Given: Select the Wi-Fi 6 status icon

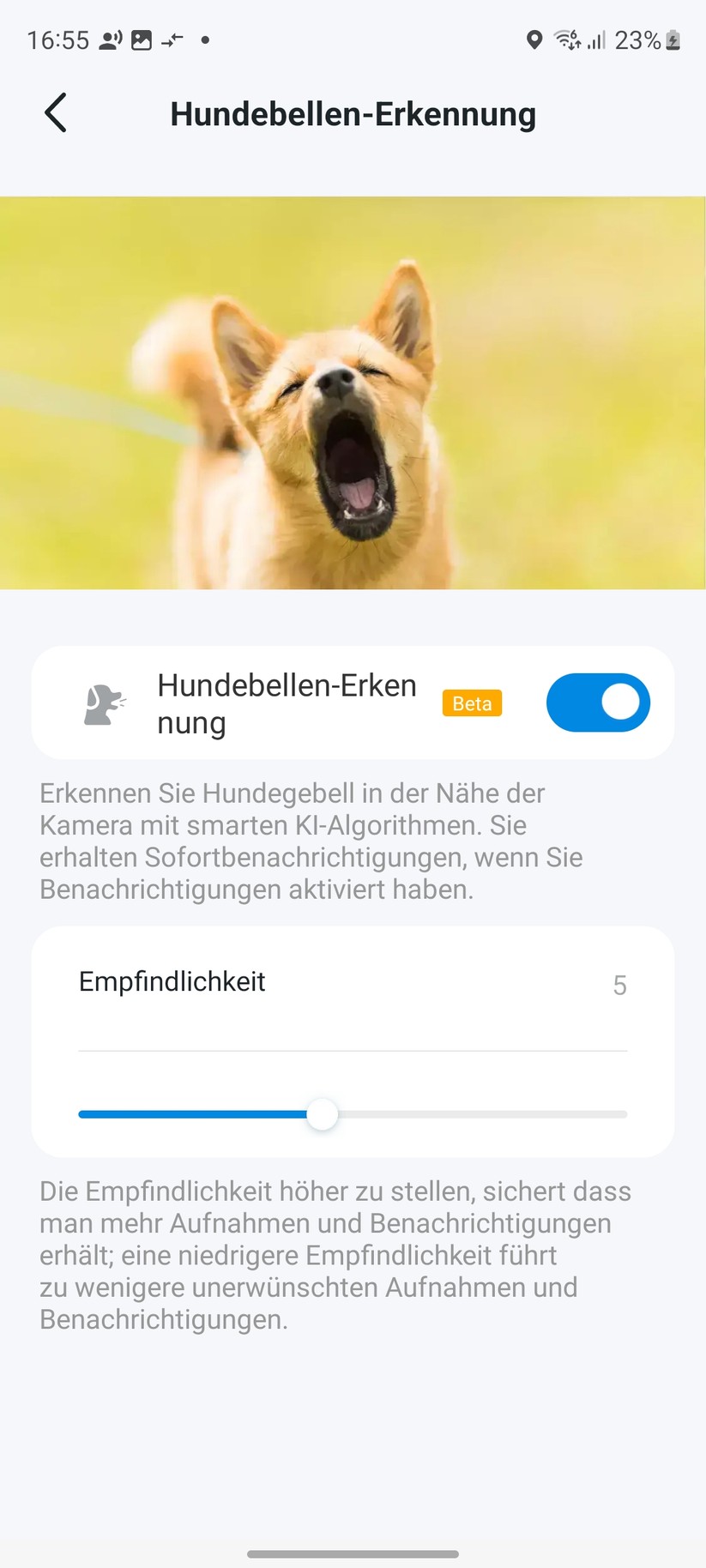Looking at the screenshot, I should point(566,40).
